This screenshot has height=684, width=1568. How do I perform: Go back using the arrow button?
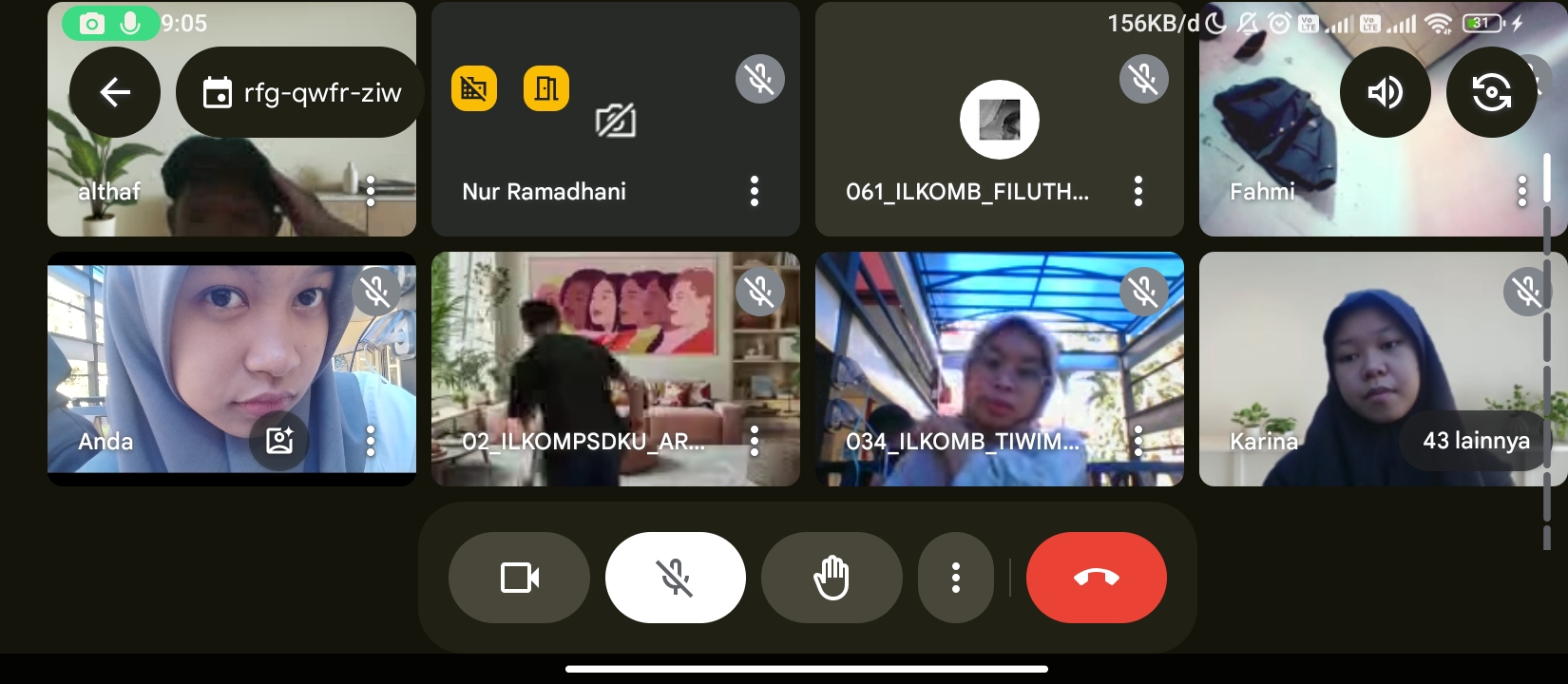point(115,92)
